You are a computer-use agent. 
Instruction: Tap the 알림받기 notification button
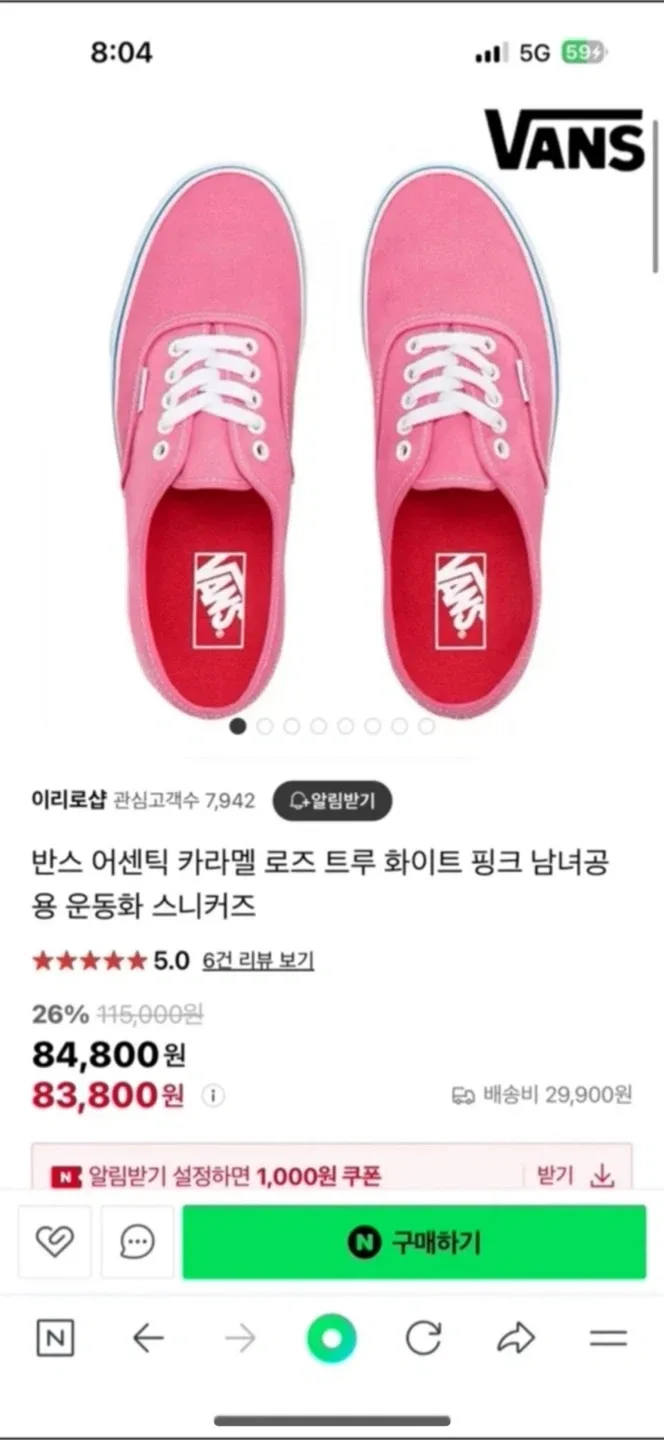[x=331, y=800]
